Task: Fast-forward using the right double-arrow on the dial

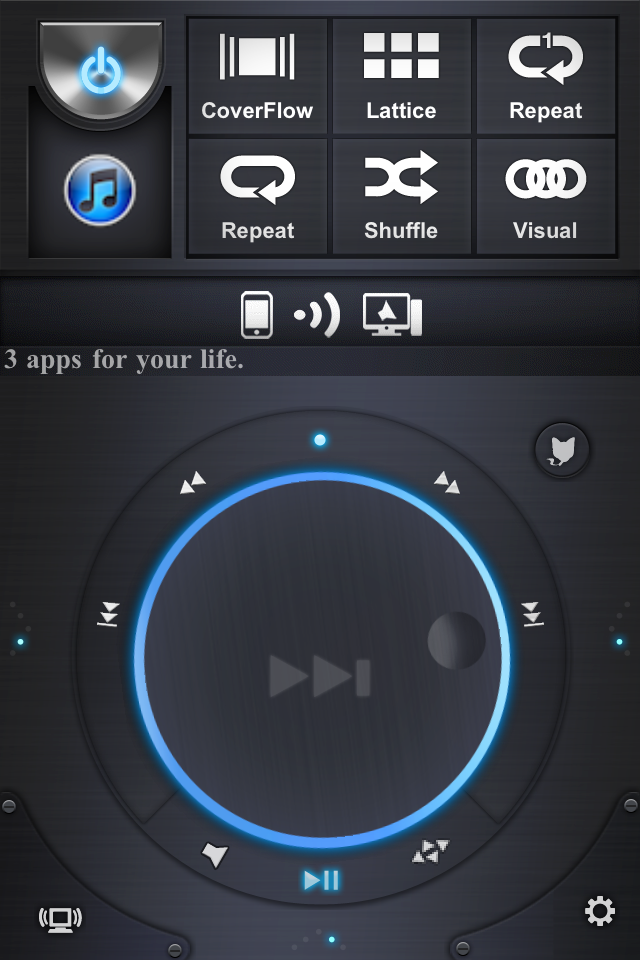Action: 448,482
